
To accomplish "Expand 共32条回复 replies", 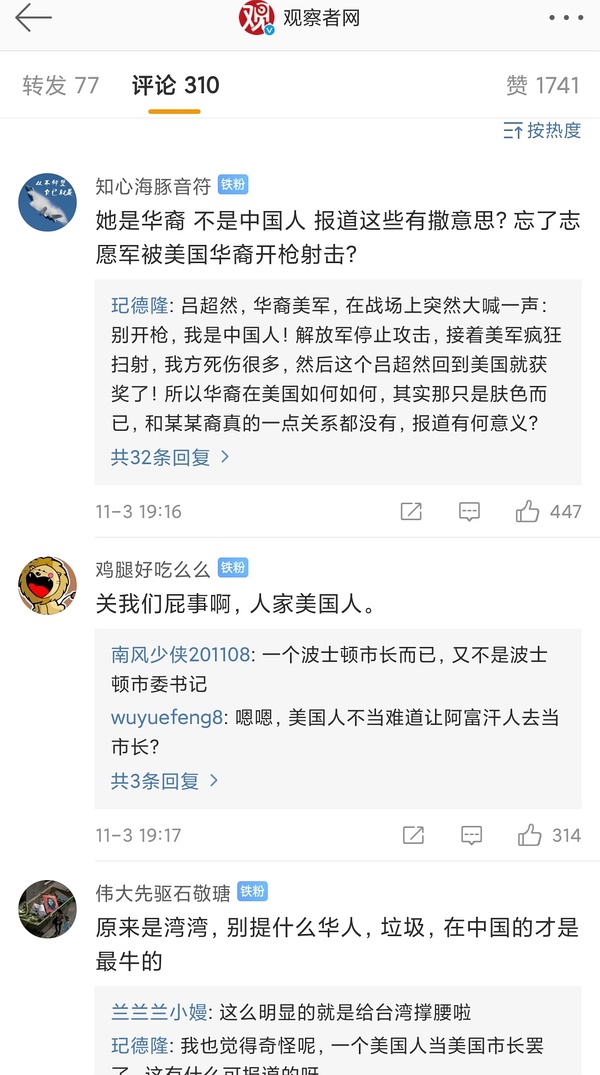I will [x=170, y=457].
